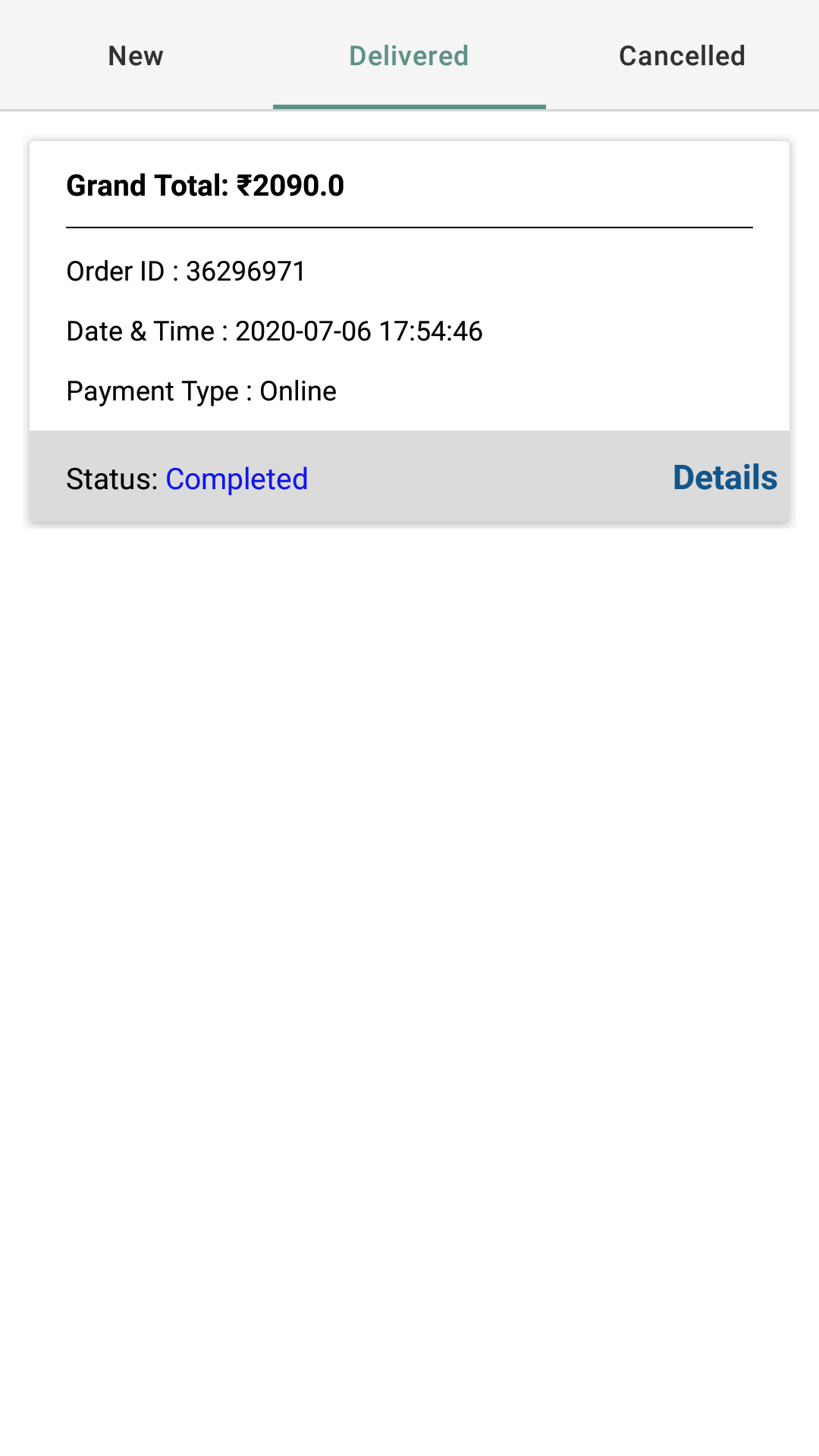
Task: View Details of order 36296971
Action: click(x=725, y=478)
